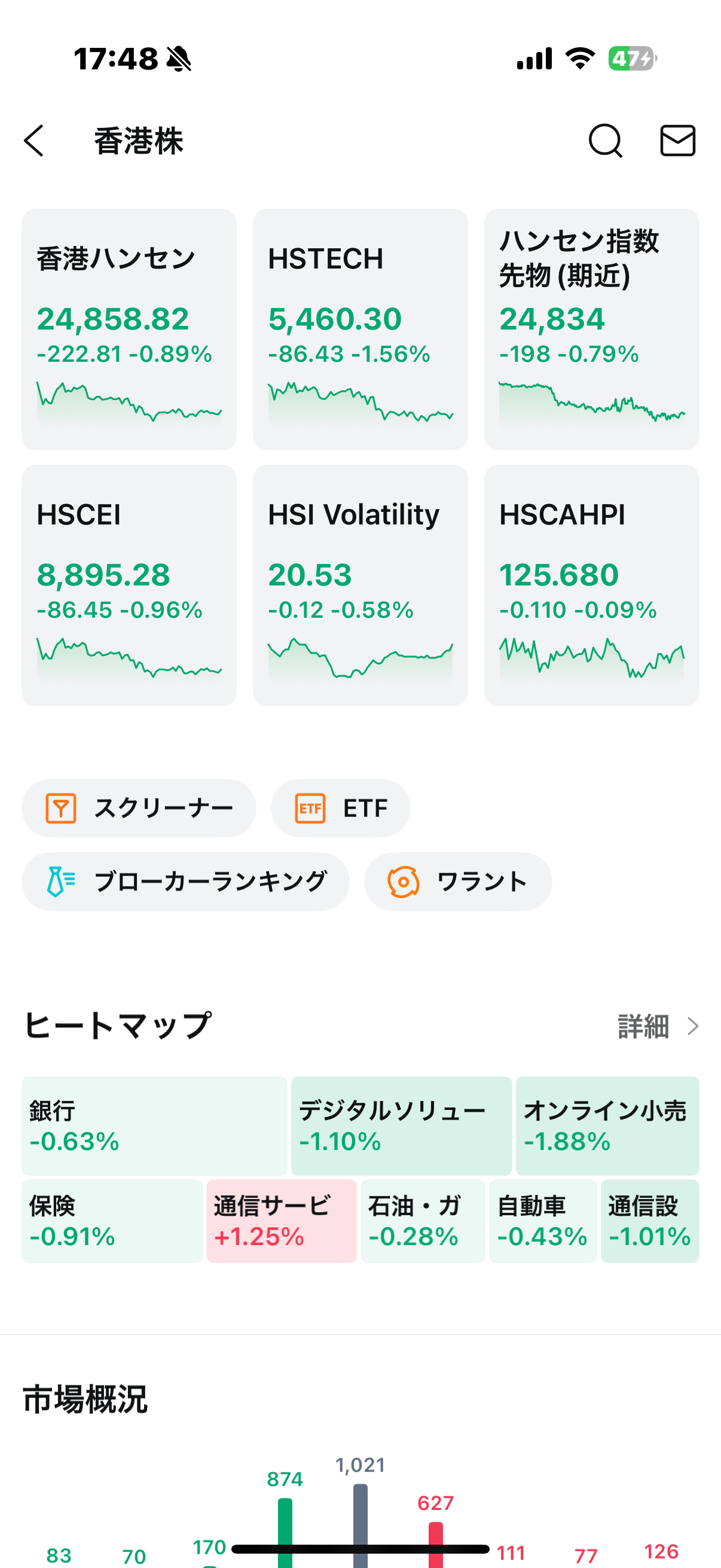Open the ETF chip
721x1568 pixels.
(x=340, y=808)
